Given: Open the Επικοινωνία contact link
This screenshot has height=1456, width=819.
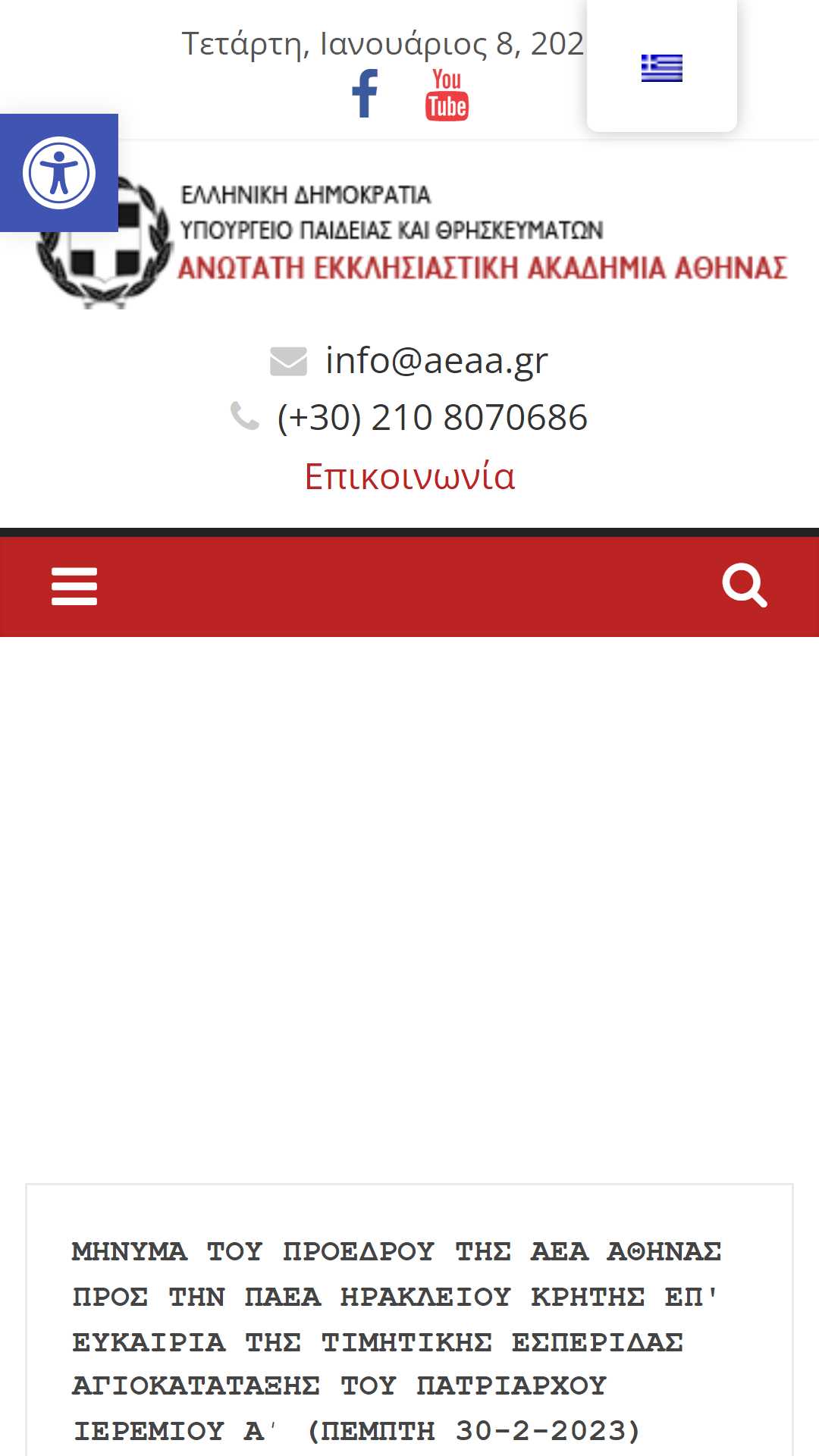Looking at the screenshot, I should pyautogui.click(x=409, y=476).
